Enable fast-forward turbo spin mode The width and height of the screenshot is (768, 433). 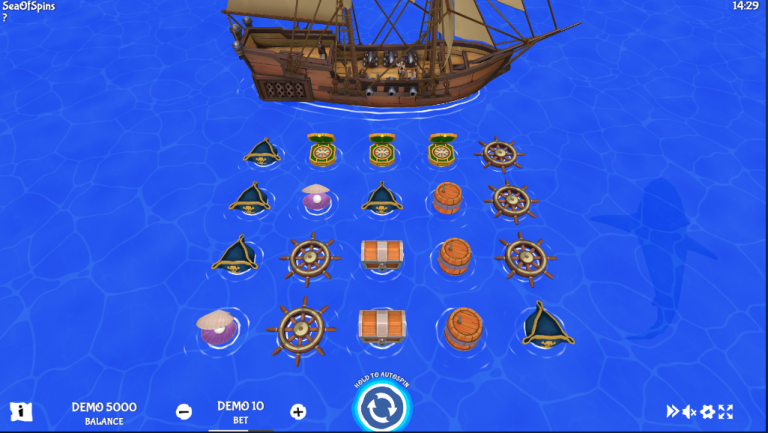tap(673, 411)
